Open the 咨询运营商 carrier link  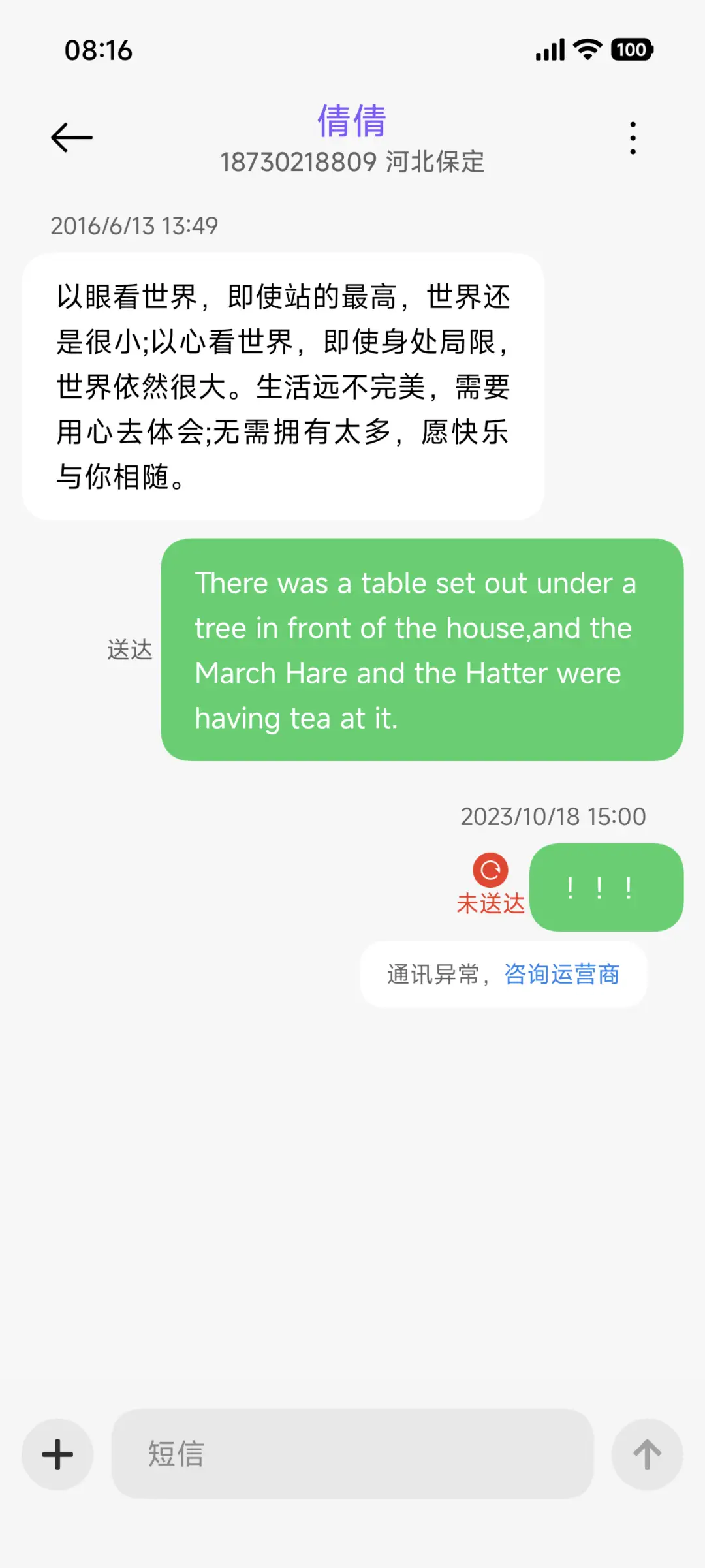[x=561, y=974]
